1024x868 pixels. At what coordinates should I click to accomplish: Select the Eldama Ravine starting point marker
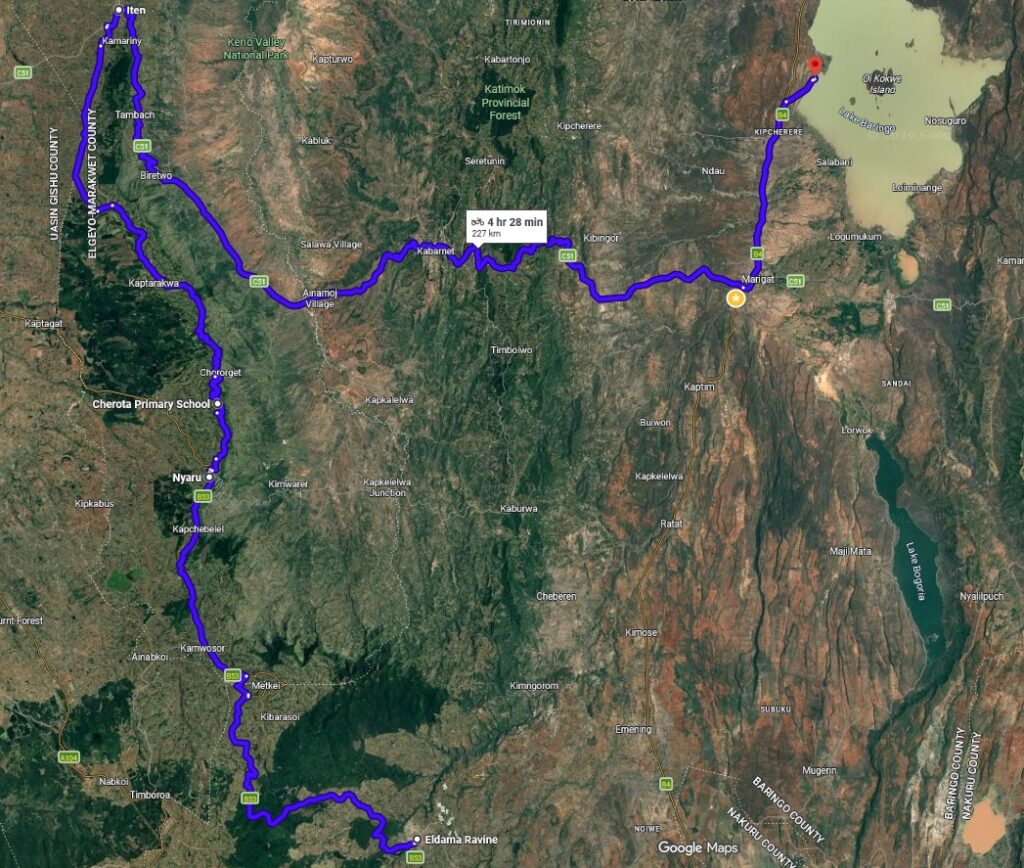[x=417, y=840]
